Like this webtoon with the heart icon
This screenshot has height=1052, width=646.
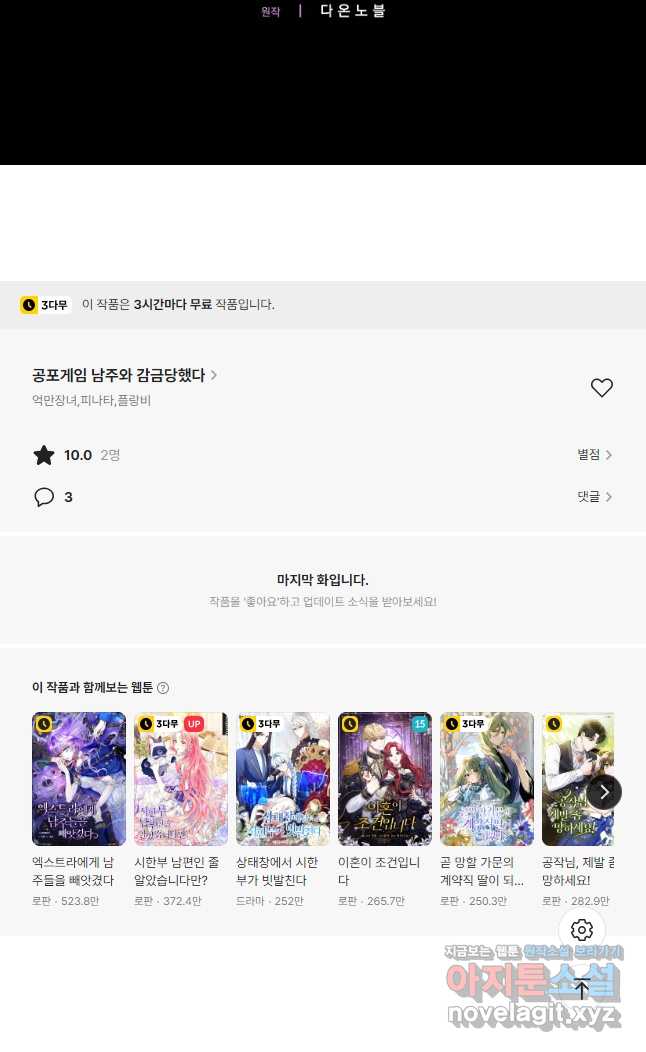click(x=601, y=388)
